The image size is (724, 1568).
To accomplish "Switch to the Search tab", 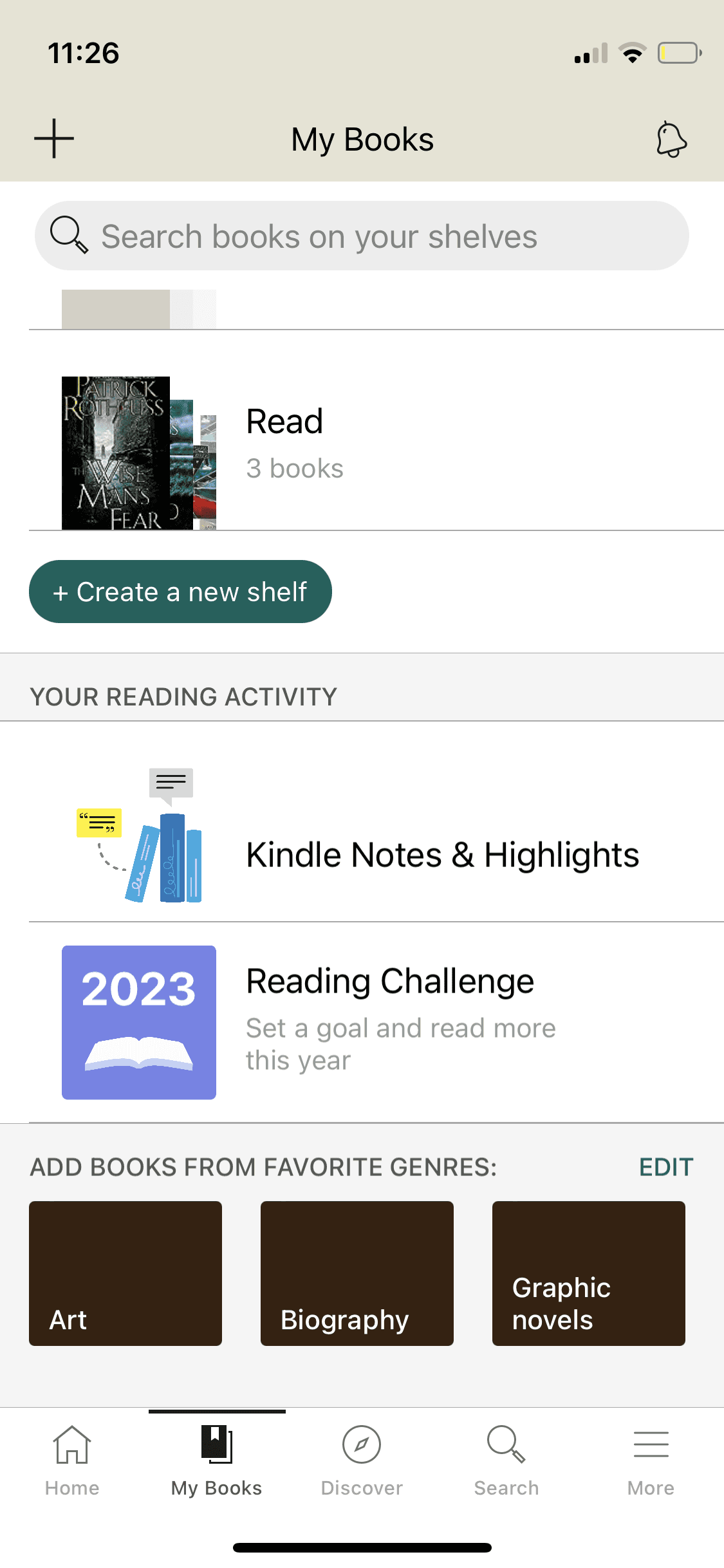I will pos(506,1461).
